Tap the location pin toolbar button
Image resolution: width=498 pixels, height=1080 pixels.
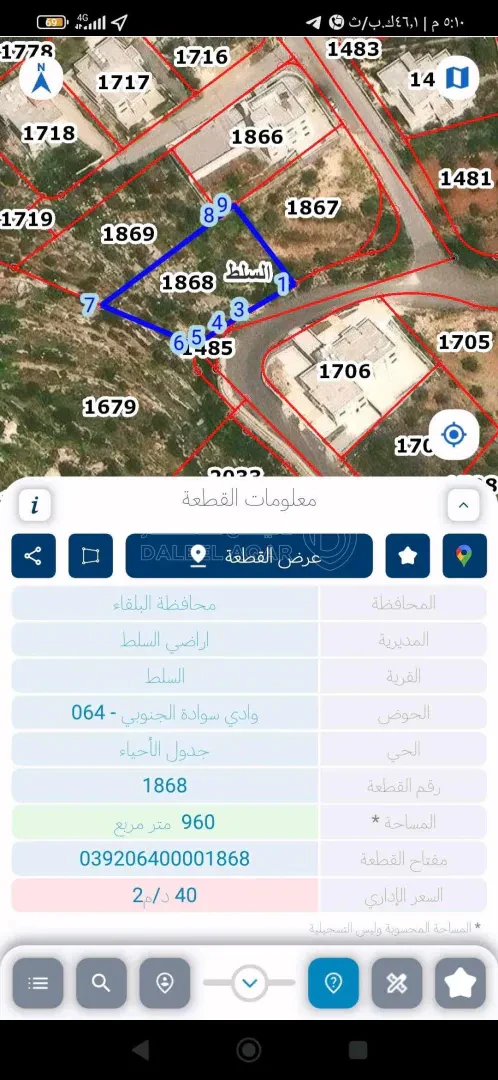[165, 983]
